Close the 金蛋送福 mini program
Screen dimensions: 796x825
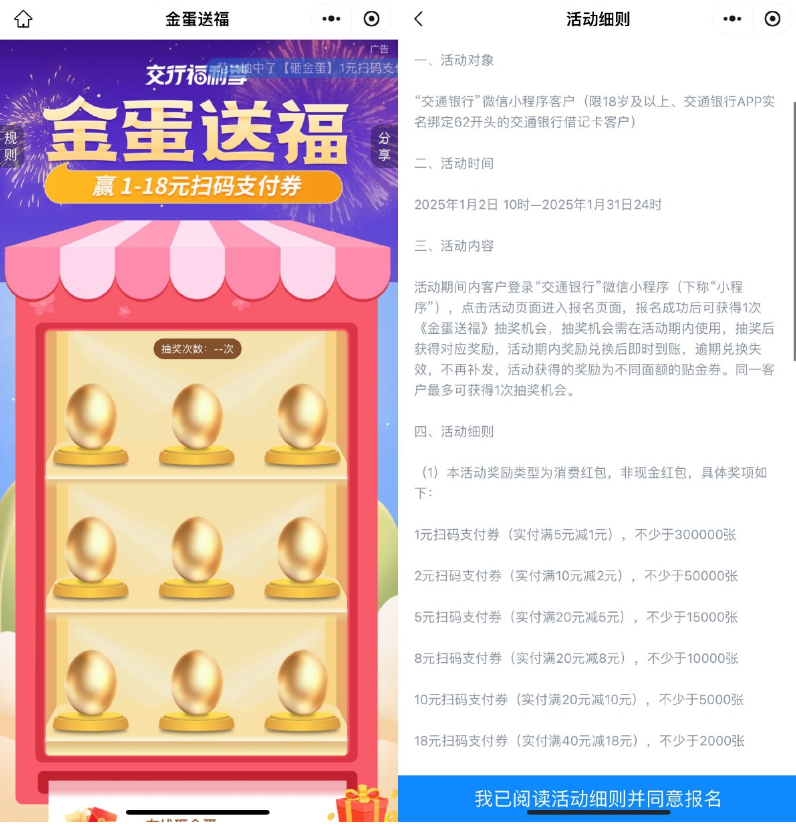(371, 19)
